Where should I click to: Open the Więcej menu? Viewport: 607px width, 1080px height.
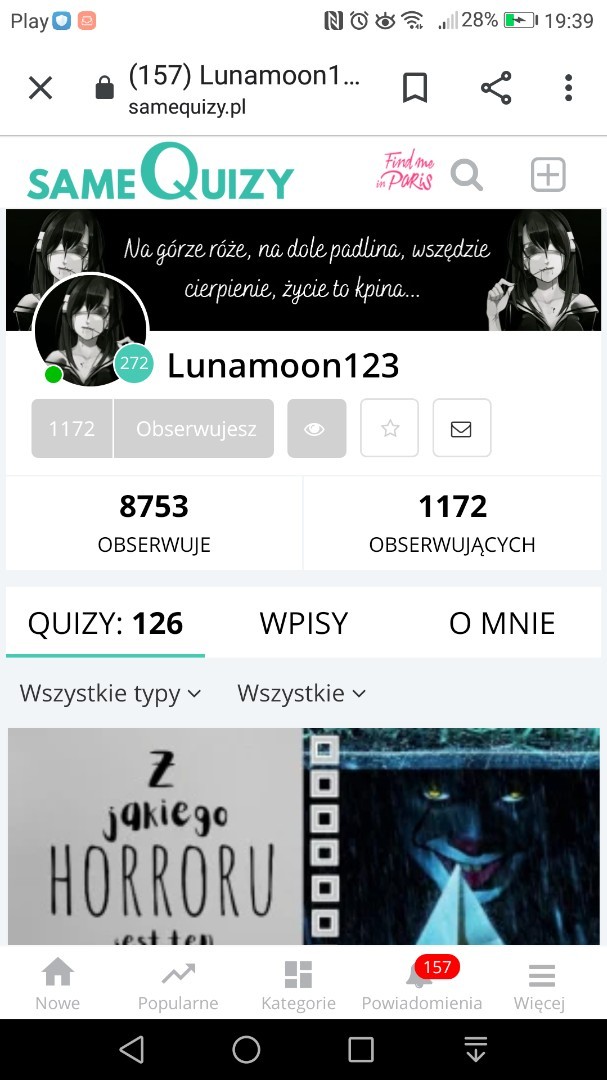pos(540,985)
